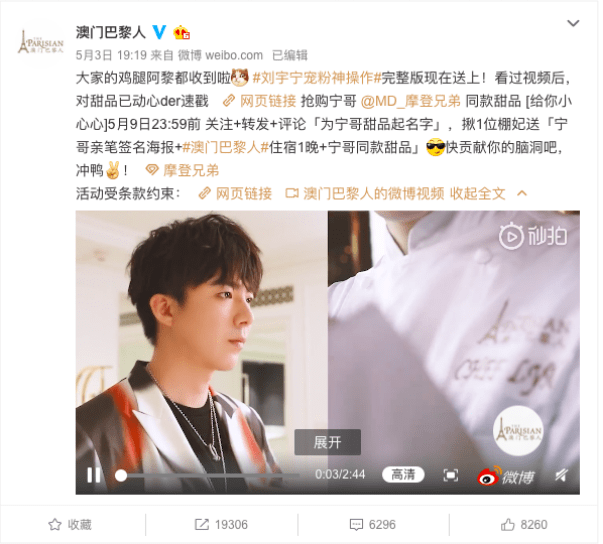
Task: Like the post with 8260 likes
Action: (x=523, y=524)
